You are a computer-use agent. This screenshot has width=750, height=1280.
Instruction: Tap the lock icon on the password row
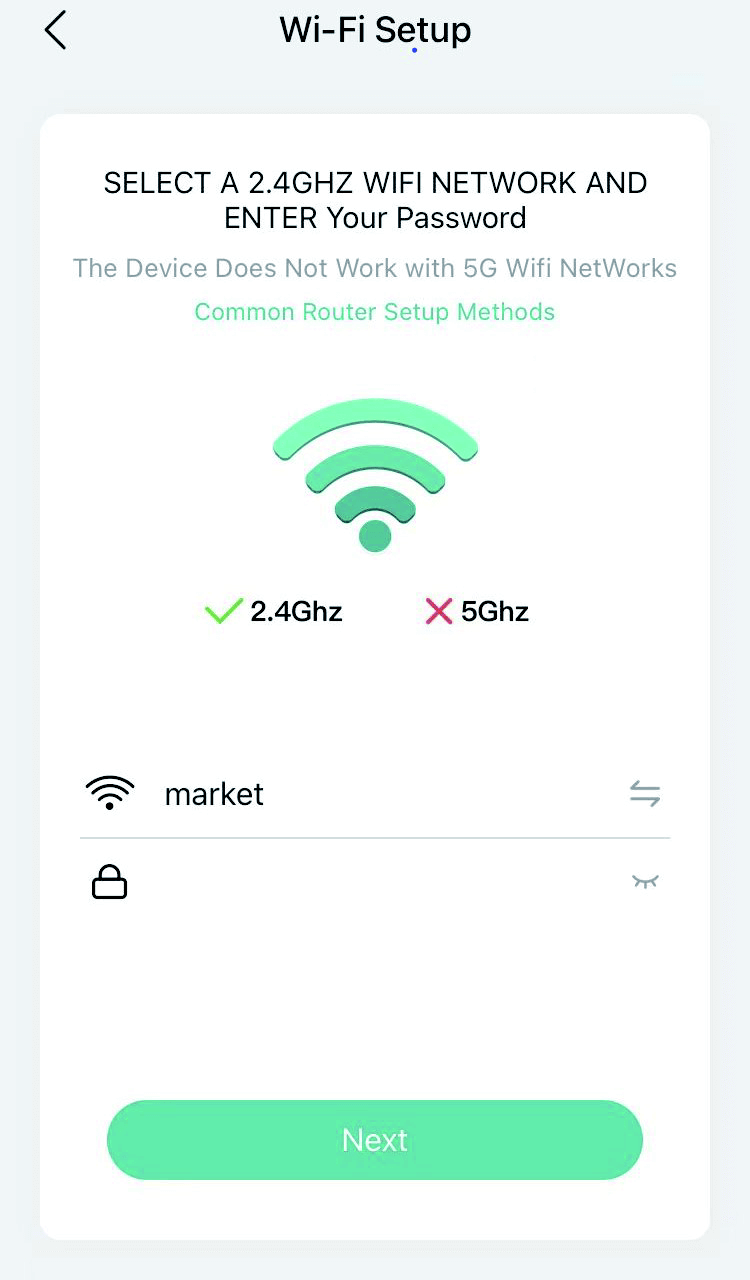[109, 881]
